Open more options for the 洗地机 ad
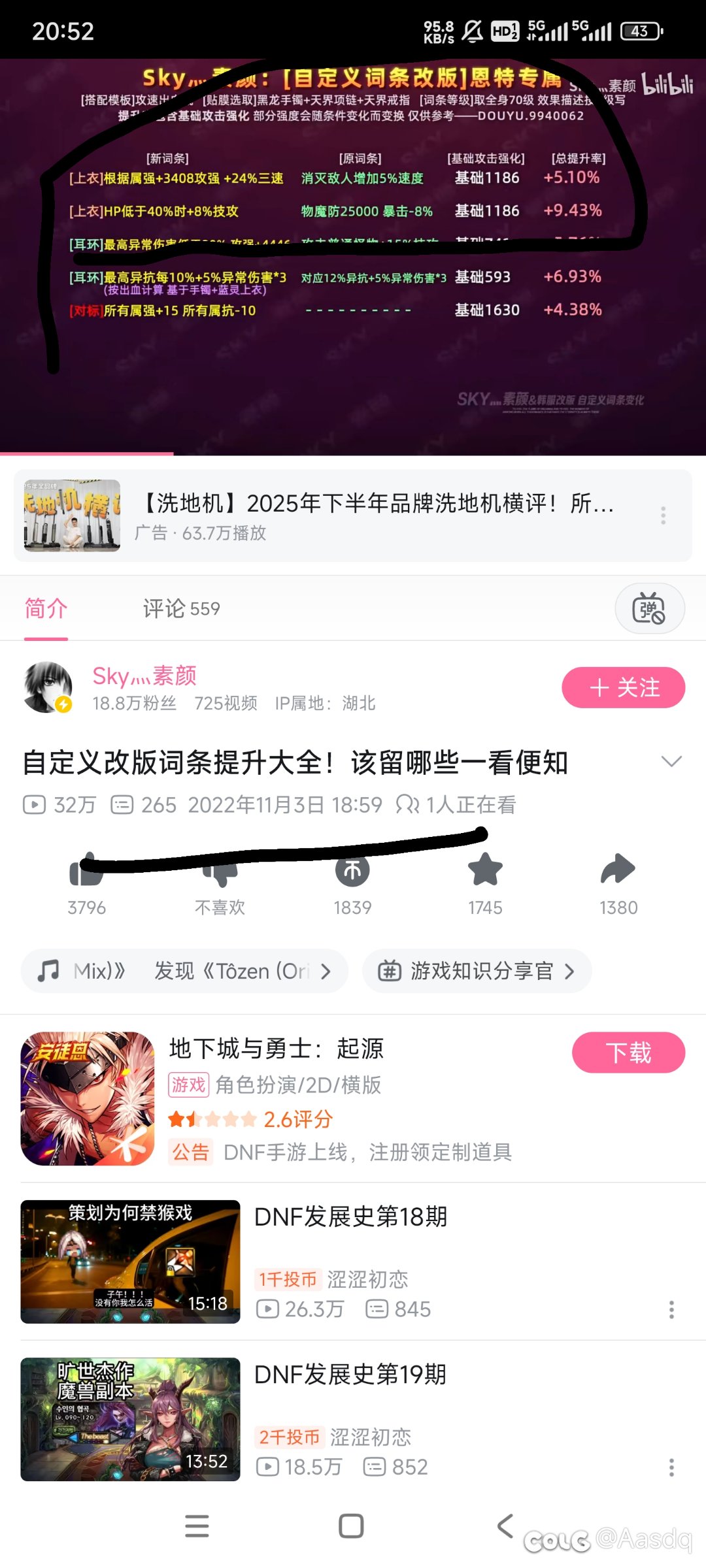706x1568 pixels. tap(663, 515)
